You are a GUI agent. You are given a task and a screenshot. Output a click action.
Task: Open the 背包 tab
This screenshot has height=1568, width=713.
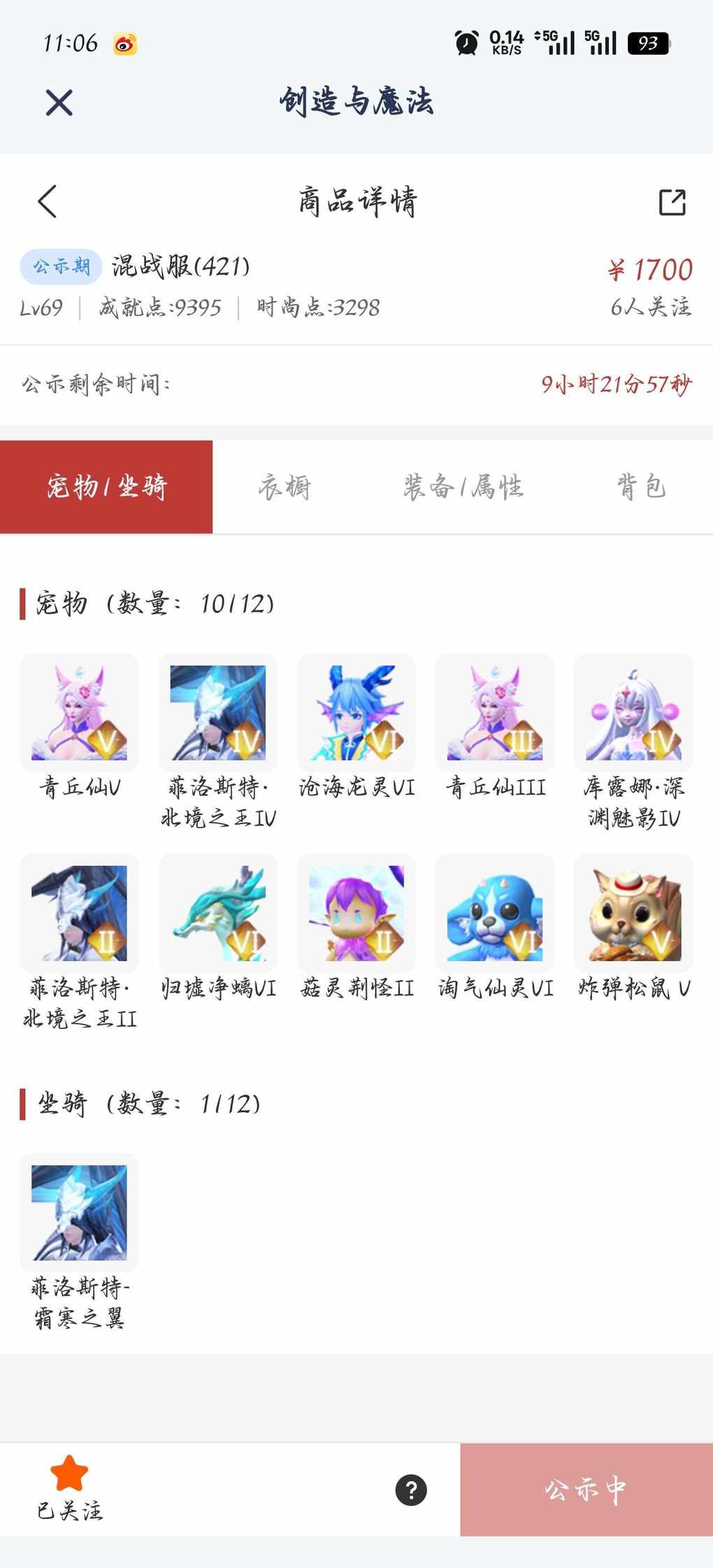click(641, 487)
